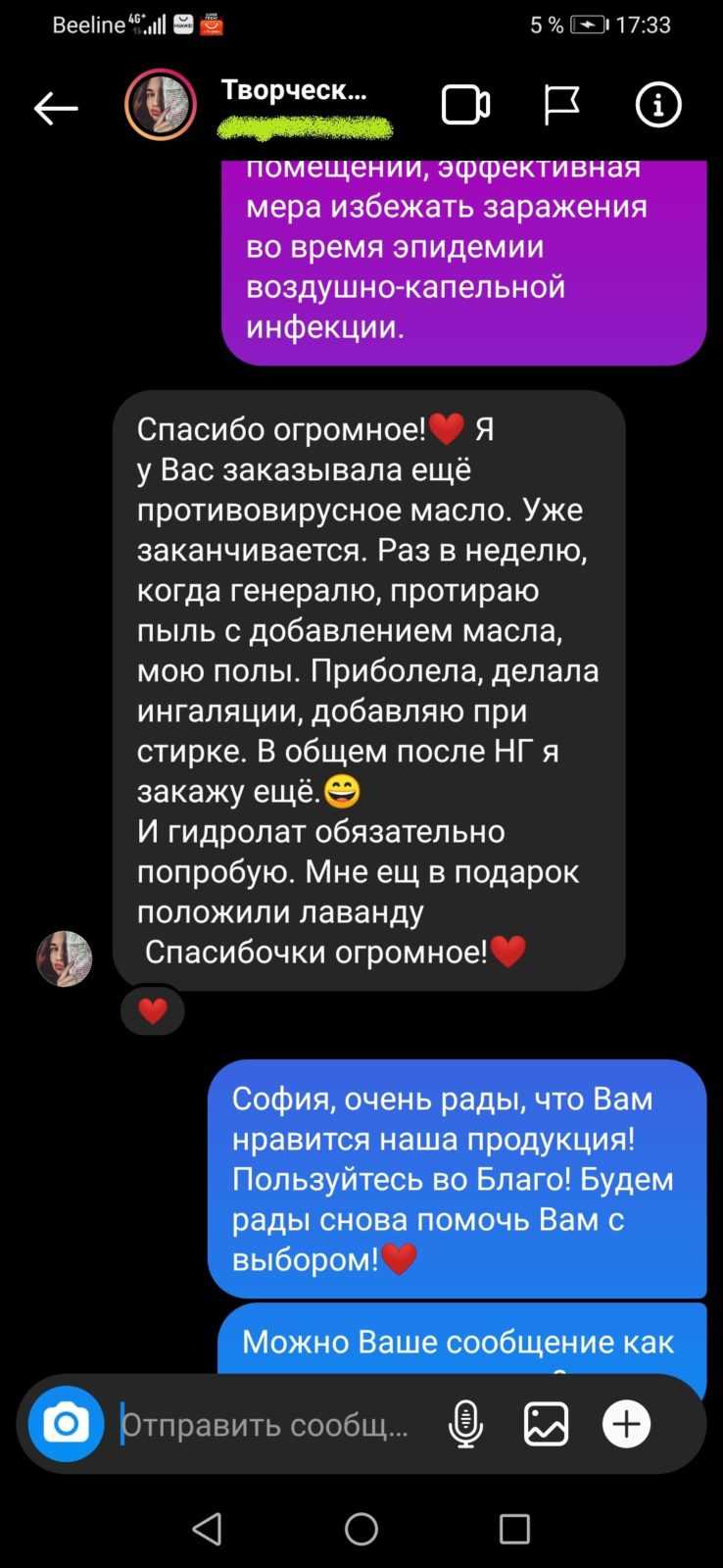Viewport: 723px width, 1568px height.
Task: Open conversation info details
Action: (658, 105)
